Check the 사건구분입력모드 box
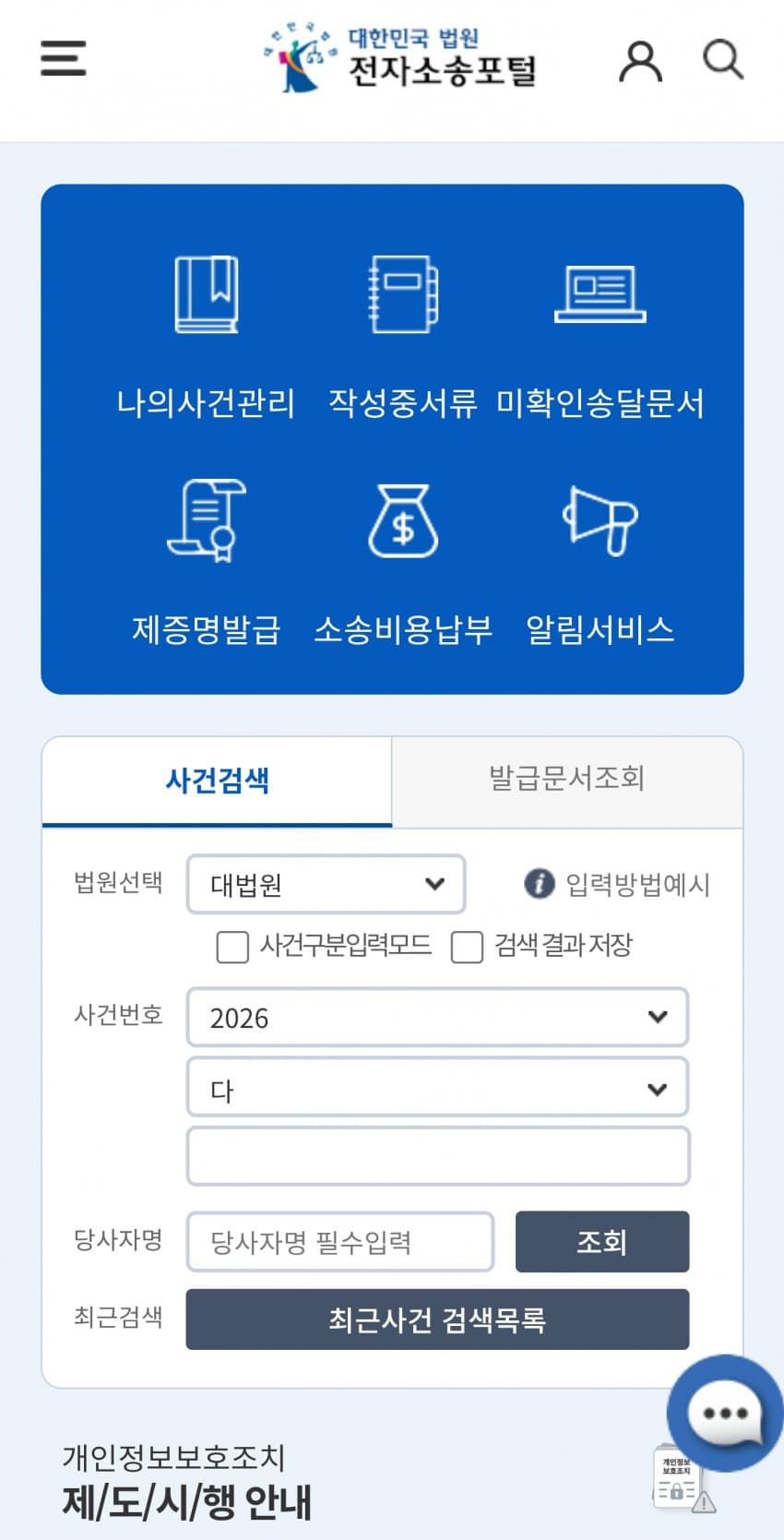The height and width of the screenshot is (1540, 784). 232,946
